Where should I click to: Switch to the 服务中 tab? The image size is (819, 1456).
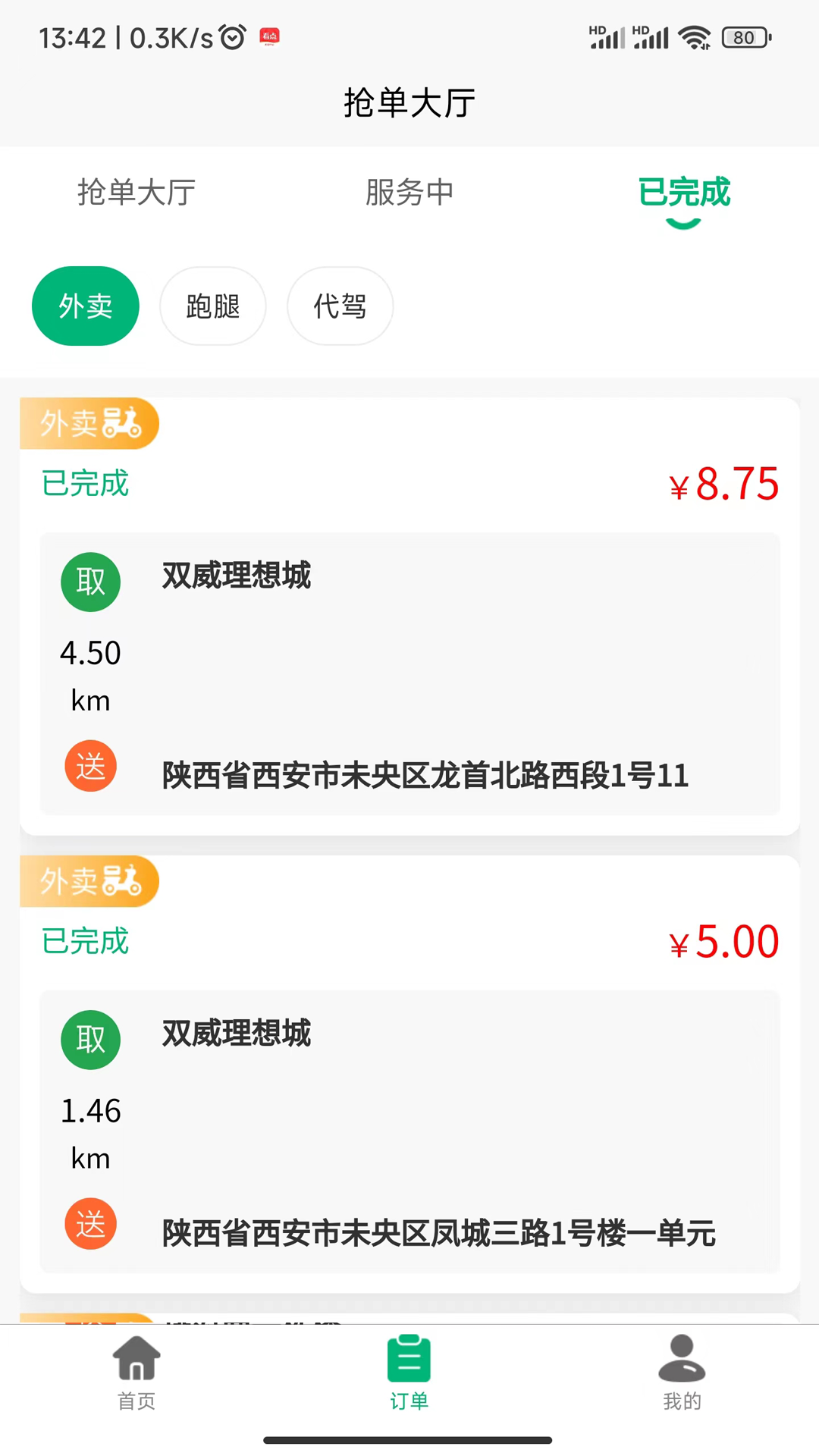[x=409, y=193]
